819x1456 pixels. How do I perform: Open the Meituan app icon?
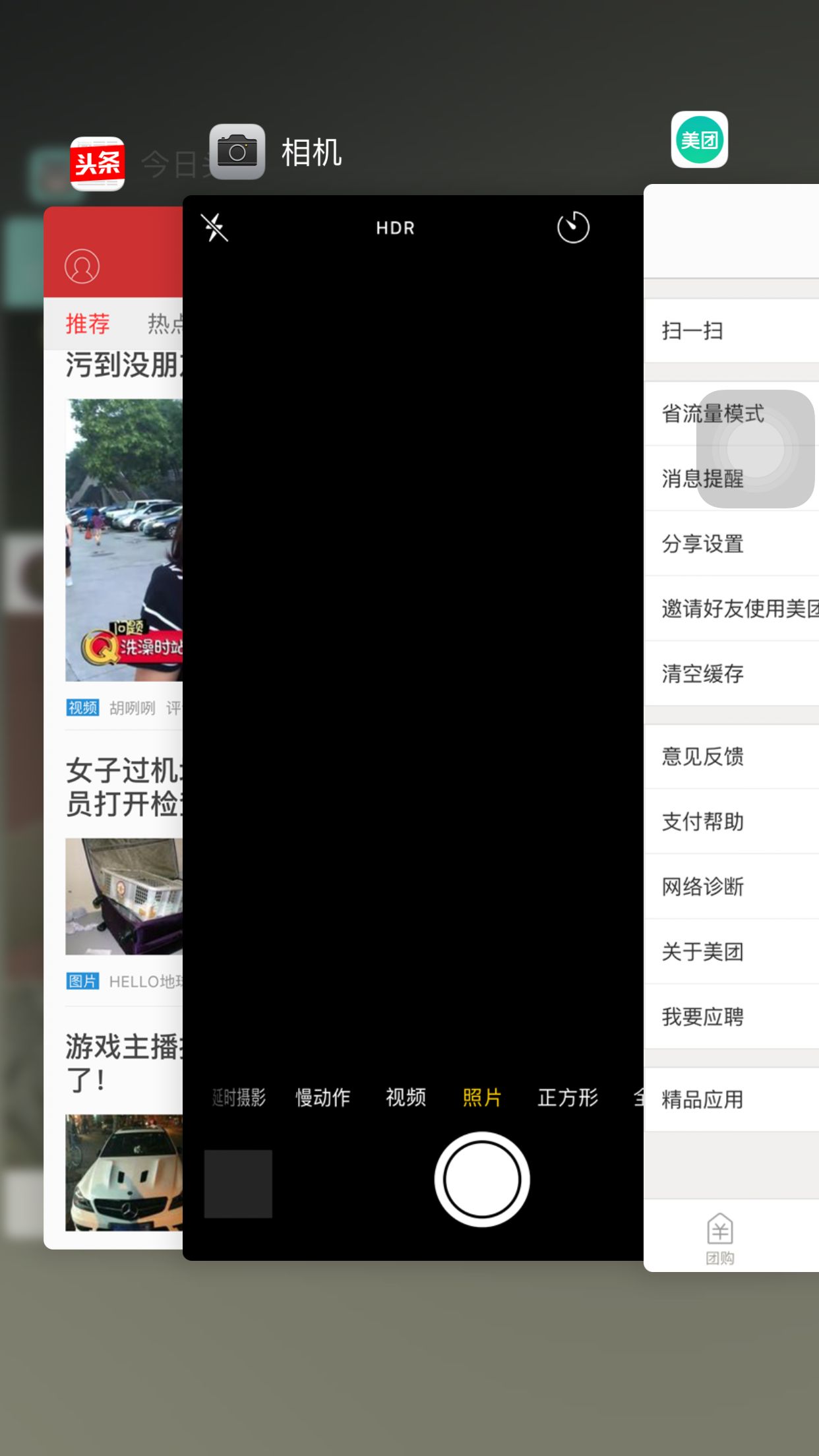tap(700, 139)
